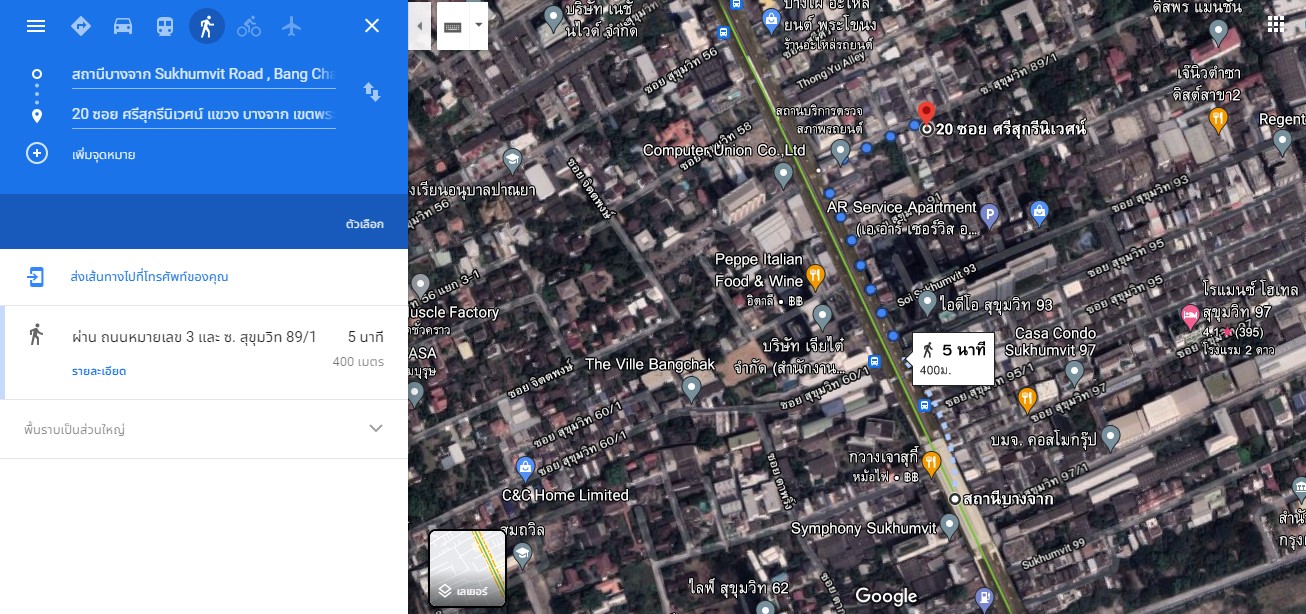Select walking directions mode
This screenshot has height=614, width=1306.
[207, 26]
